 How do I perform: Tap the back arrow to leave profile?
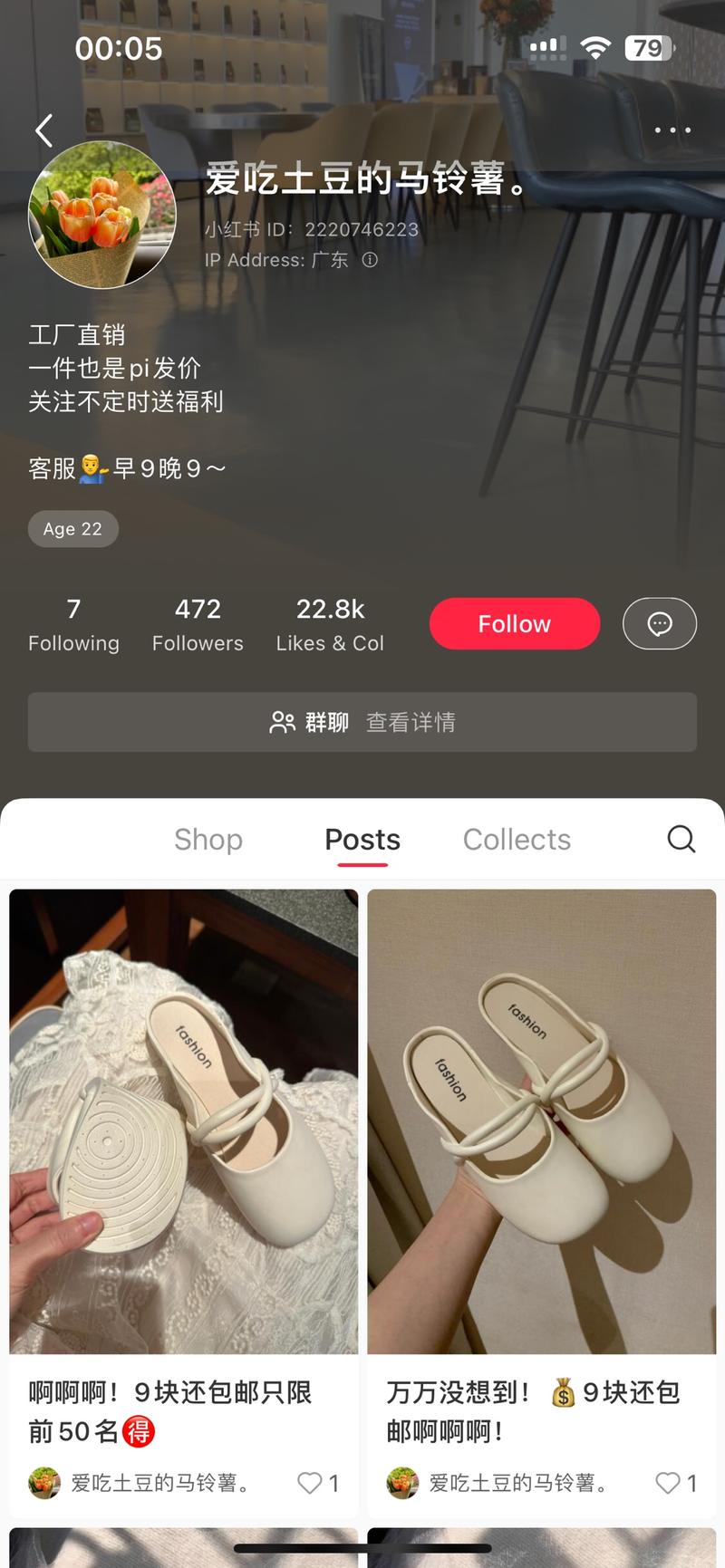[x=43, y=130]
